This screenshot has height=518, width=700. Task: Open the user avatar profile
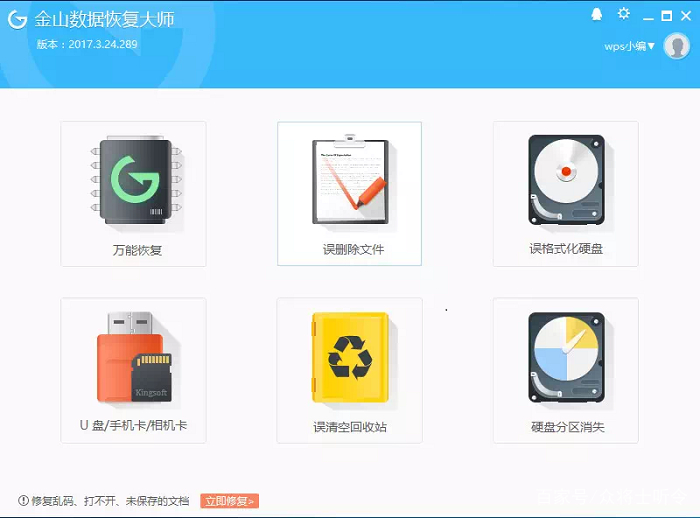click(x=677, y=46)
